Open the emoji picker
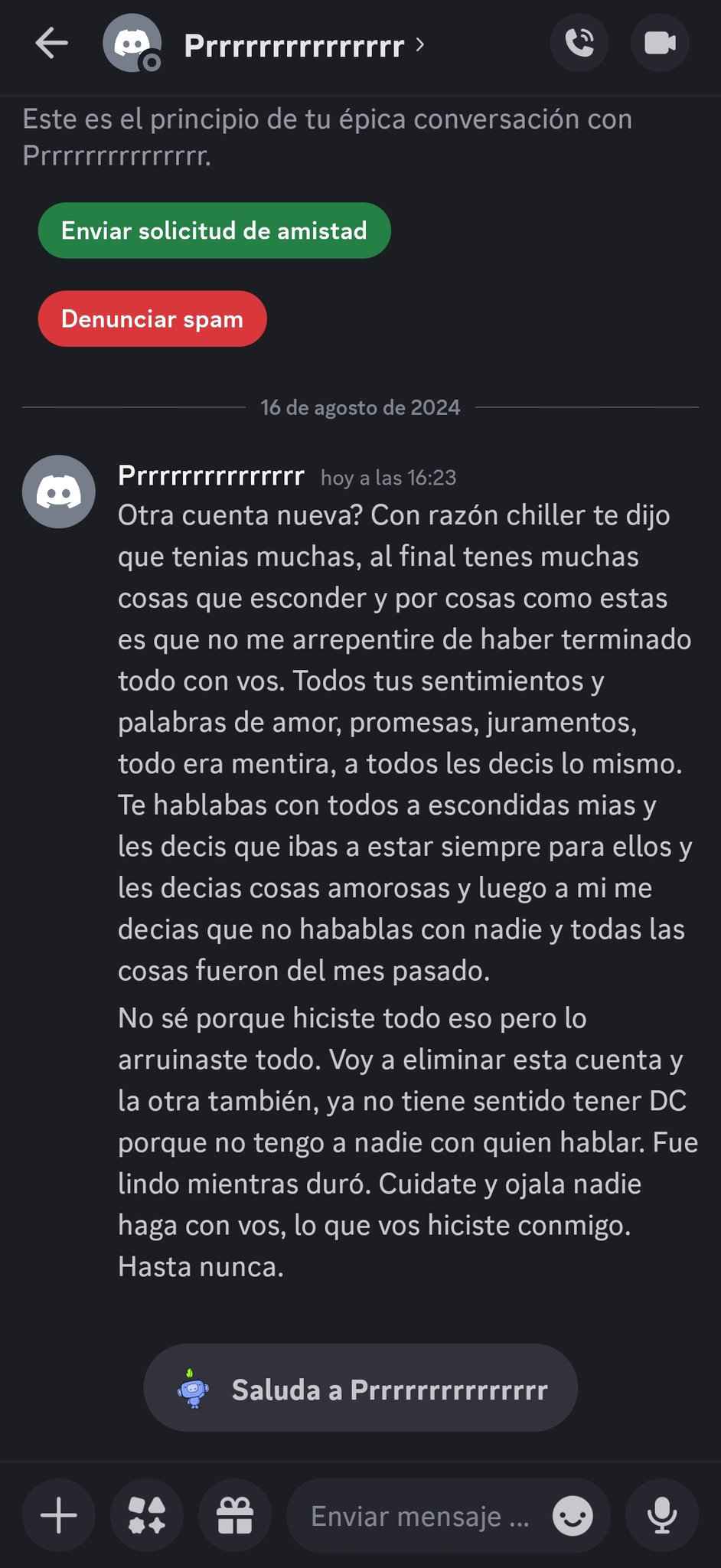Screen dimensions: 721x1568 click(573, 1516)
